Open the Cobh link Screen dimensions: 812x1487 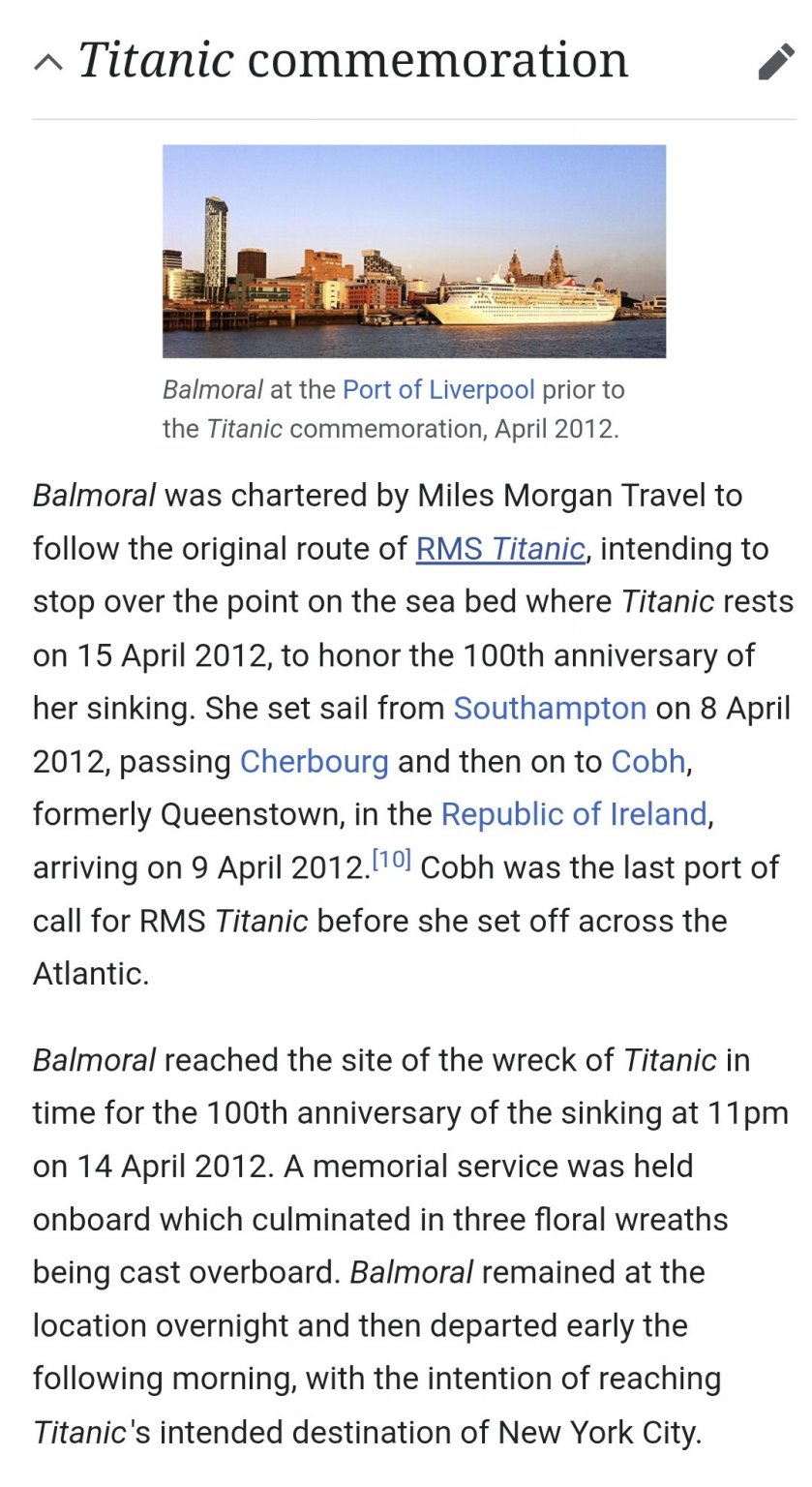(647, 762)
